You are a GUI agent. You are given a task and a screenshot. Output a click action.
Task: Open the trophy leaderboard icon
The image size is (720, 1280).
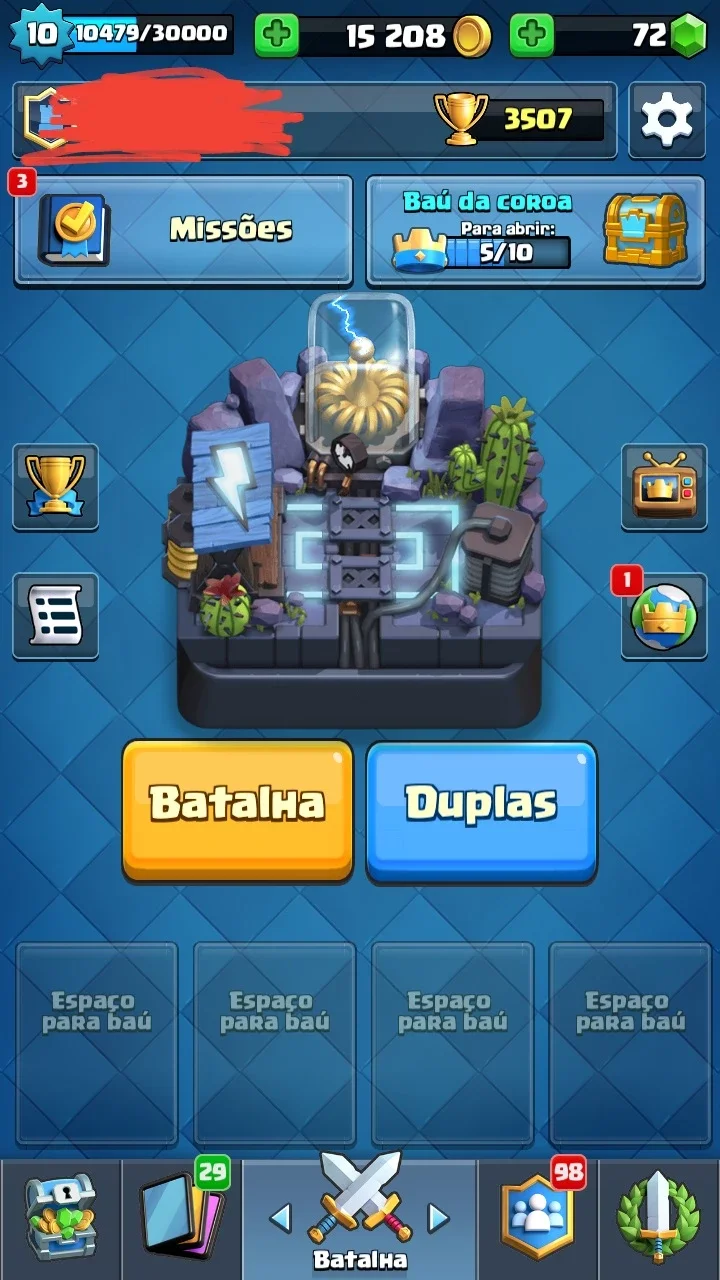click(55, 487)
